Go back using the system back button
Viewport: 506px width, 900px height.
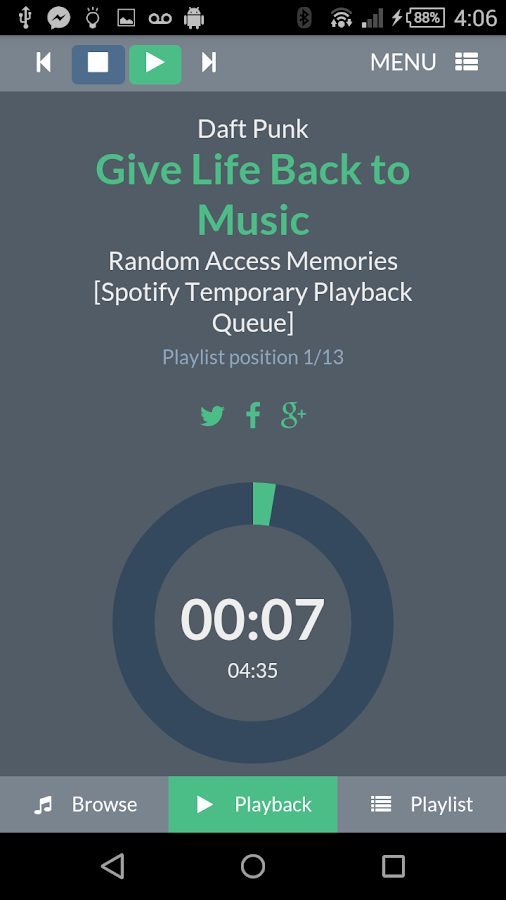112,866
